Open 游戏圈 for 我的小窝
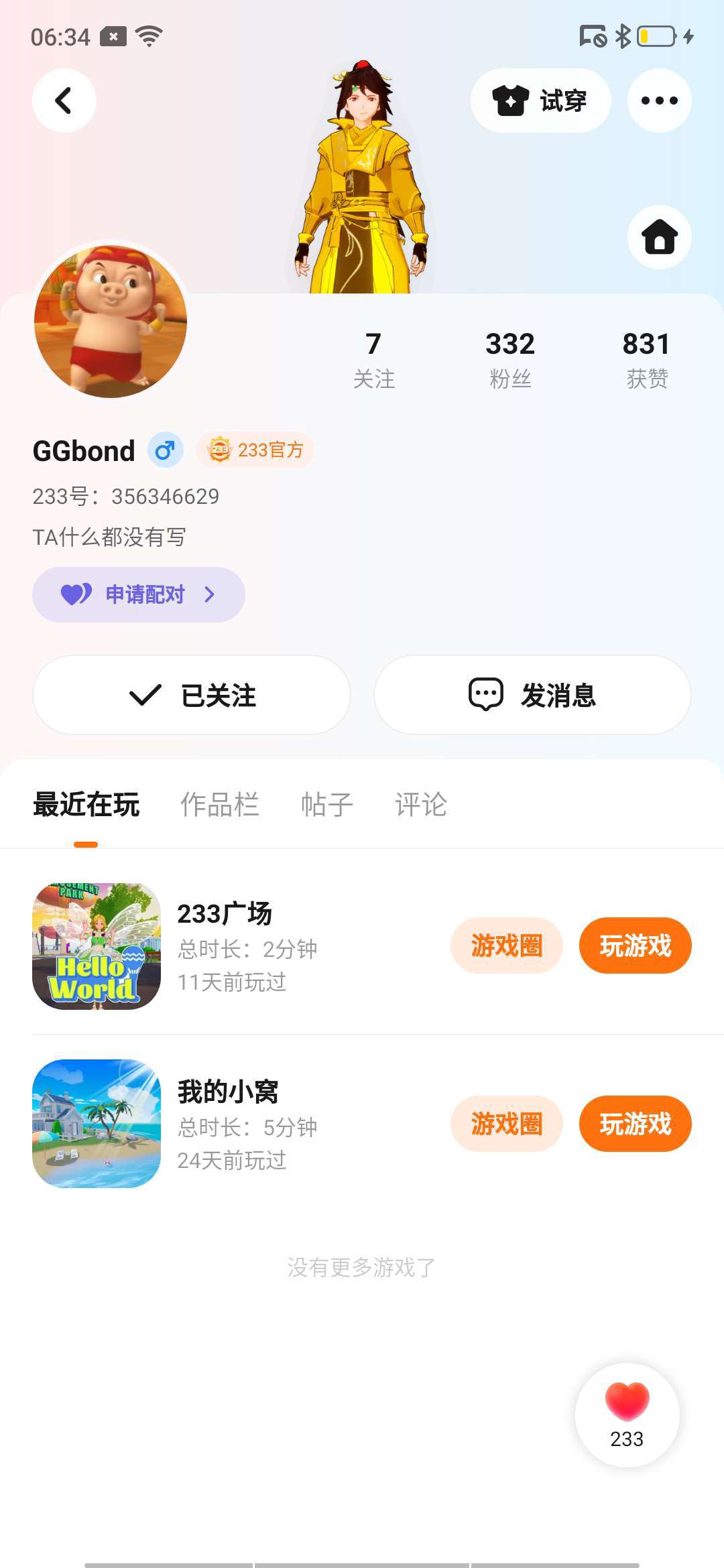Screen dimensions: 724x1568 click(x=506, y=1124)
